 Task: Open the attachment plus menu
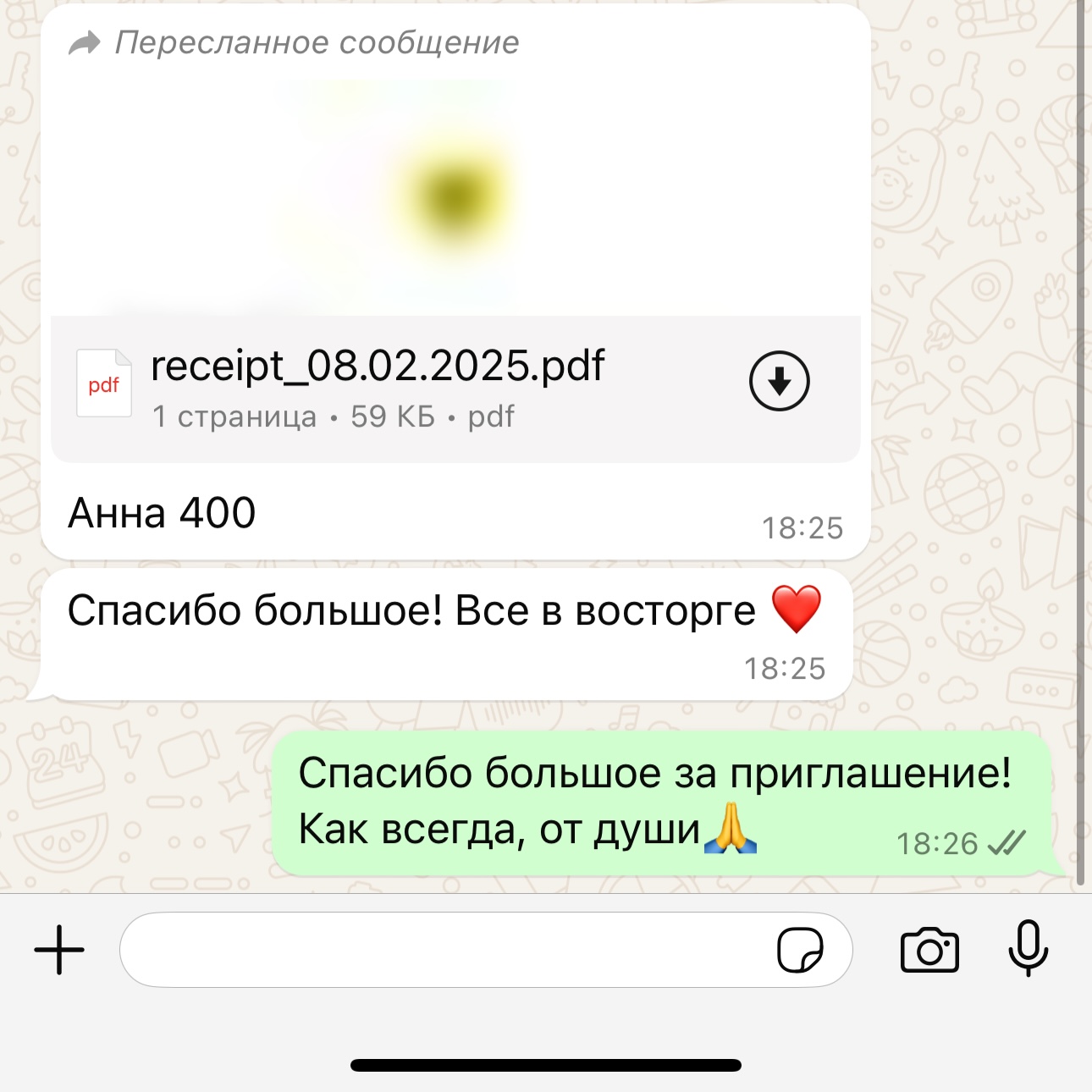(x=59, y=950)
